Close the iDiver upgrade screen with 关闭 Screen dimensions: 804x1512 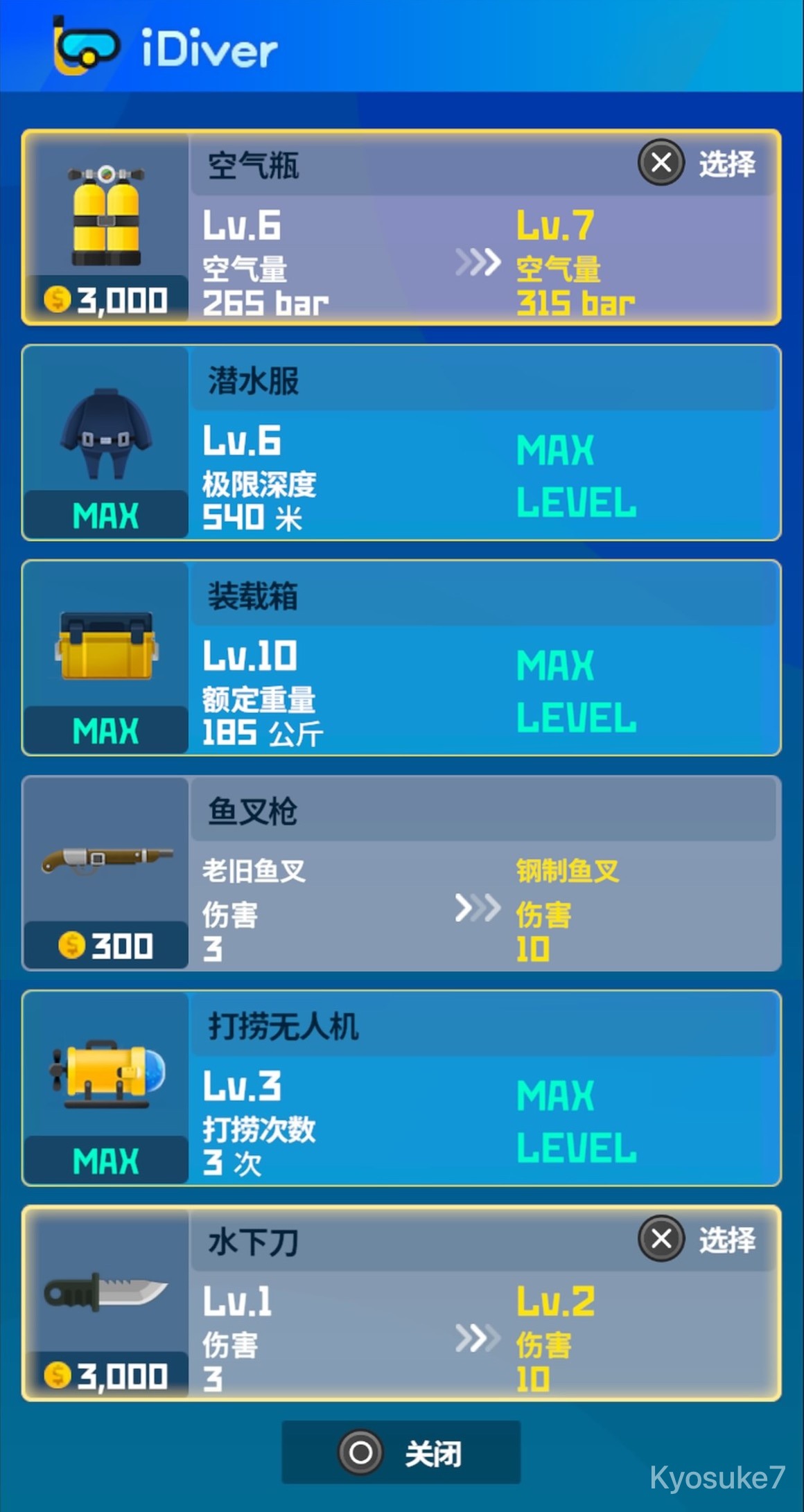pyautogui.click(x=401, y=1452)
